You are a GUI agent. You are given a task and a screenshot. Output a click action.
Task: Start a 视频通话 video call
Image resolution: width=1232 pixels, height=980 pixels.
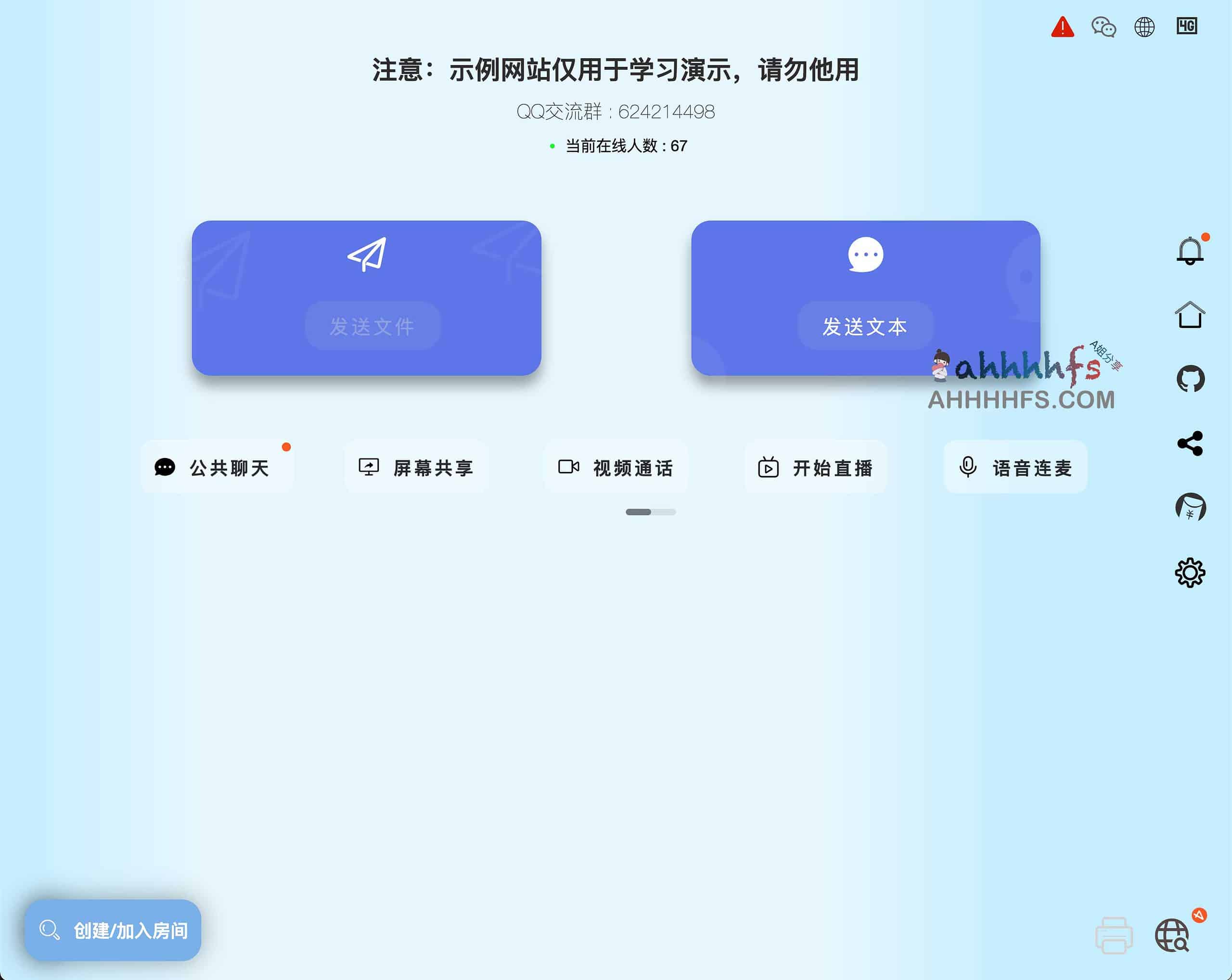tap(616, 468)
